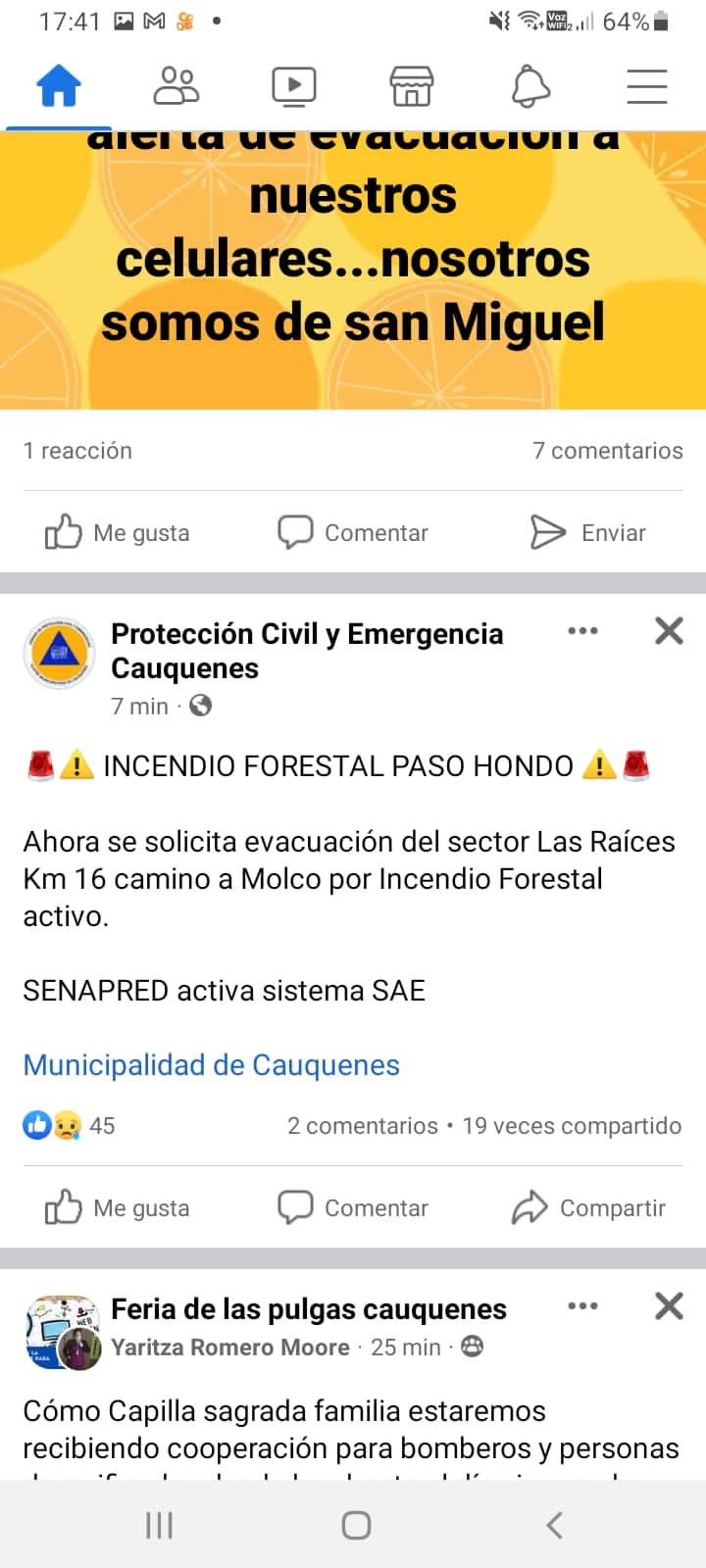Screen dimensions: 706x1568
Task: Go to the Video tab
Action: point(294,86)
